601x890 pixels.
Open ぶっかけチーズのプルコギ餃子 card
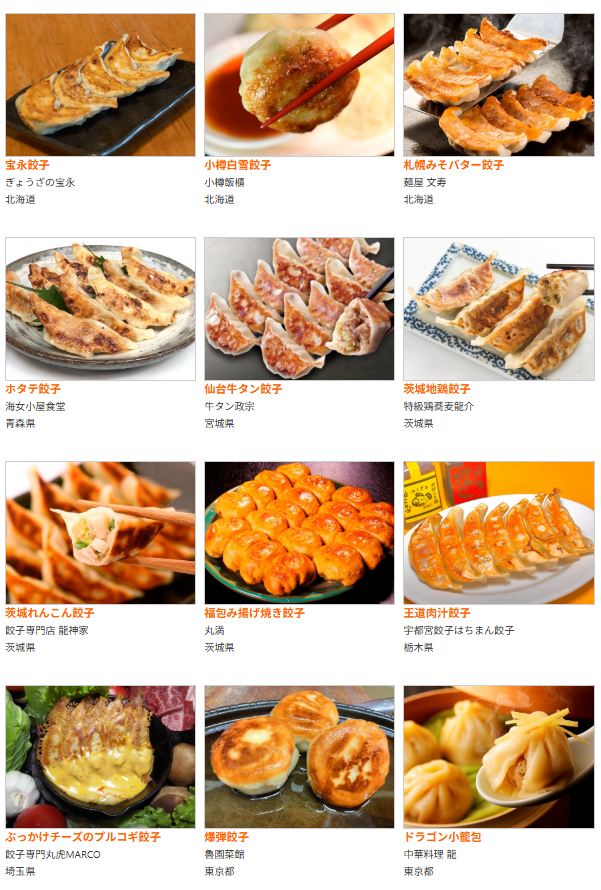pyautogui.click(x=82, y=837)
